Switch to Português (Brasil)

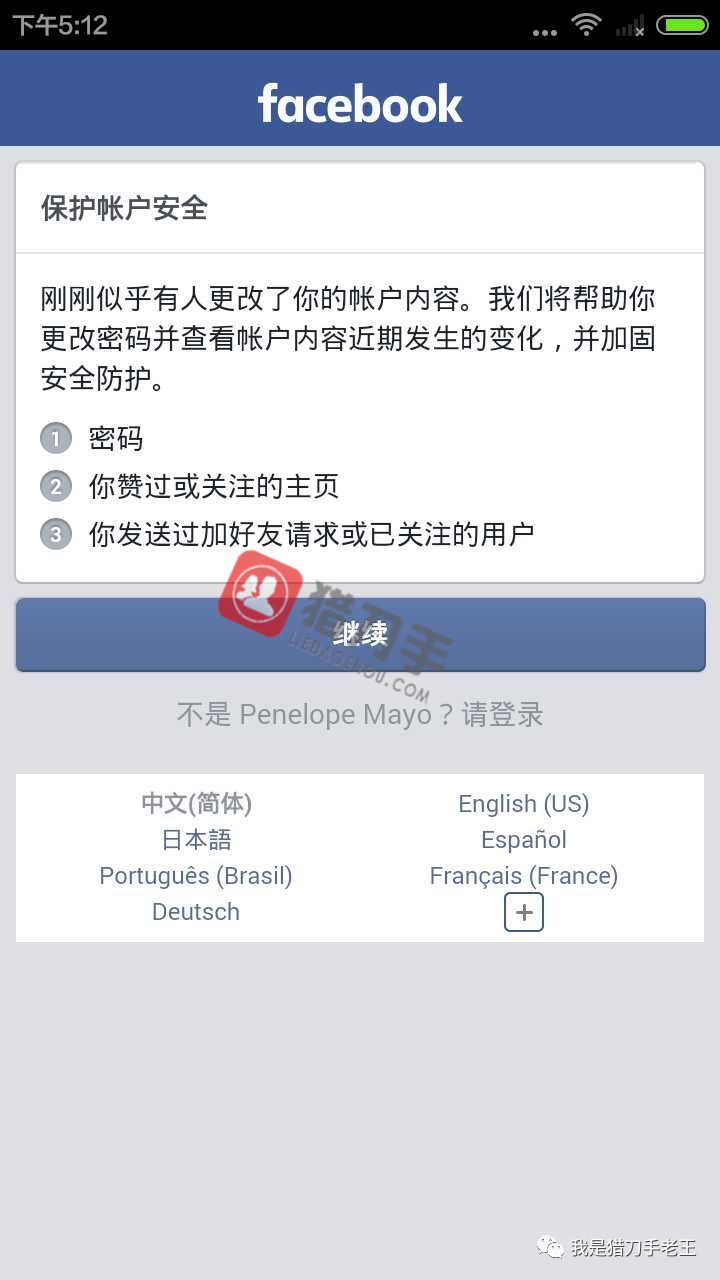tap(196, 875)
